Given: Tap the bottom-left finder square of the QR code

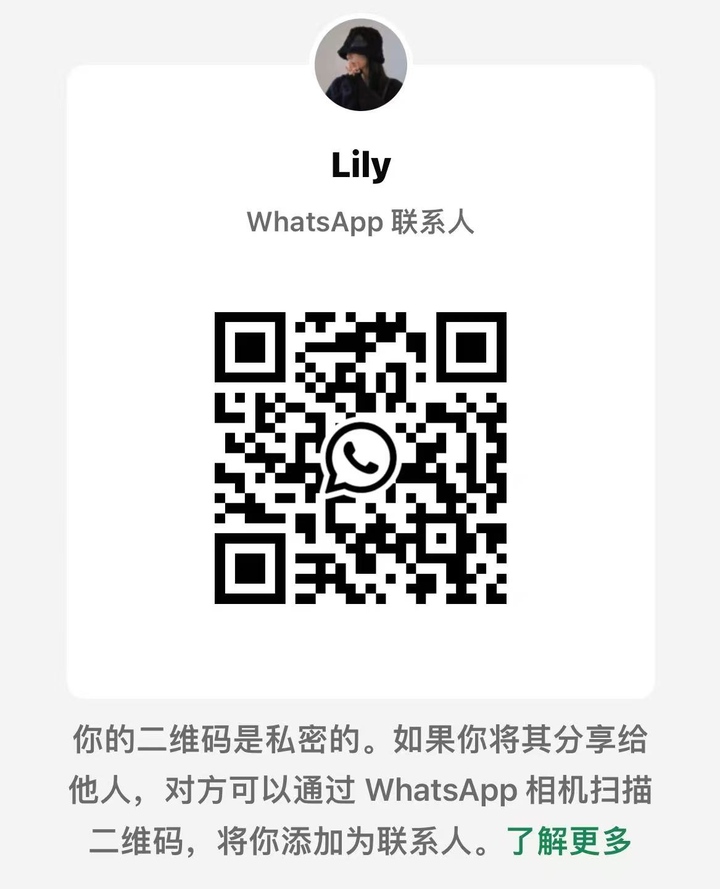Looking at the screenshot, I should (x=251, y=566).
